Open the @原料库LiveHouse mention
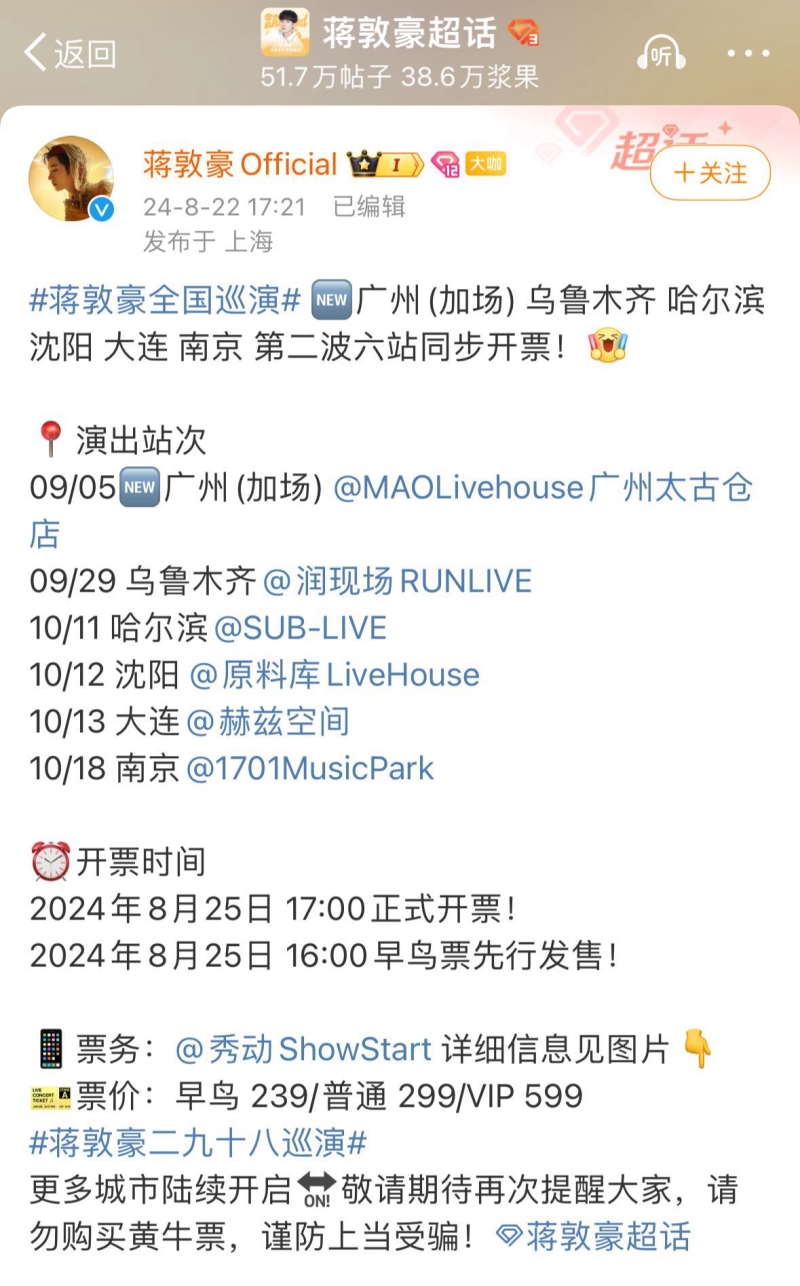This screenshot has width=800, height=1286. pyautogui.click(x=334, y=675)
